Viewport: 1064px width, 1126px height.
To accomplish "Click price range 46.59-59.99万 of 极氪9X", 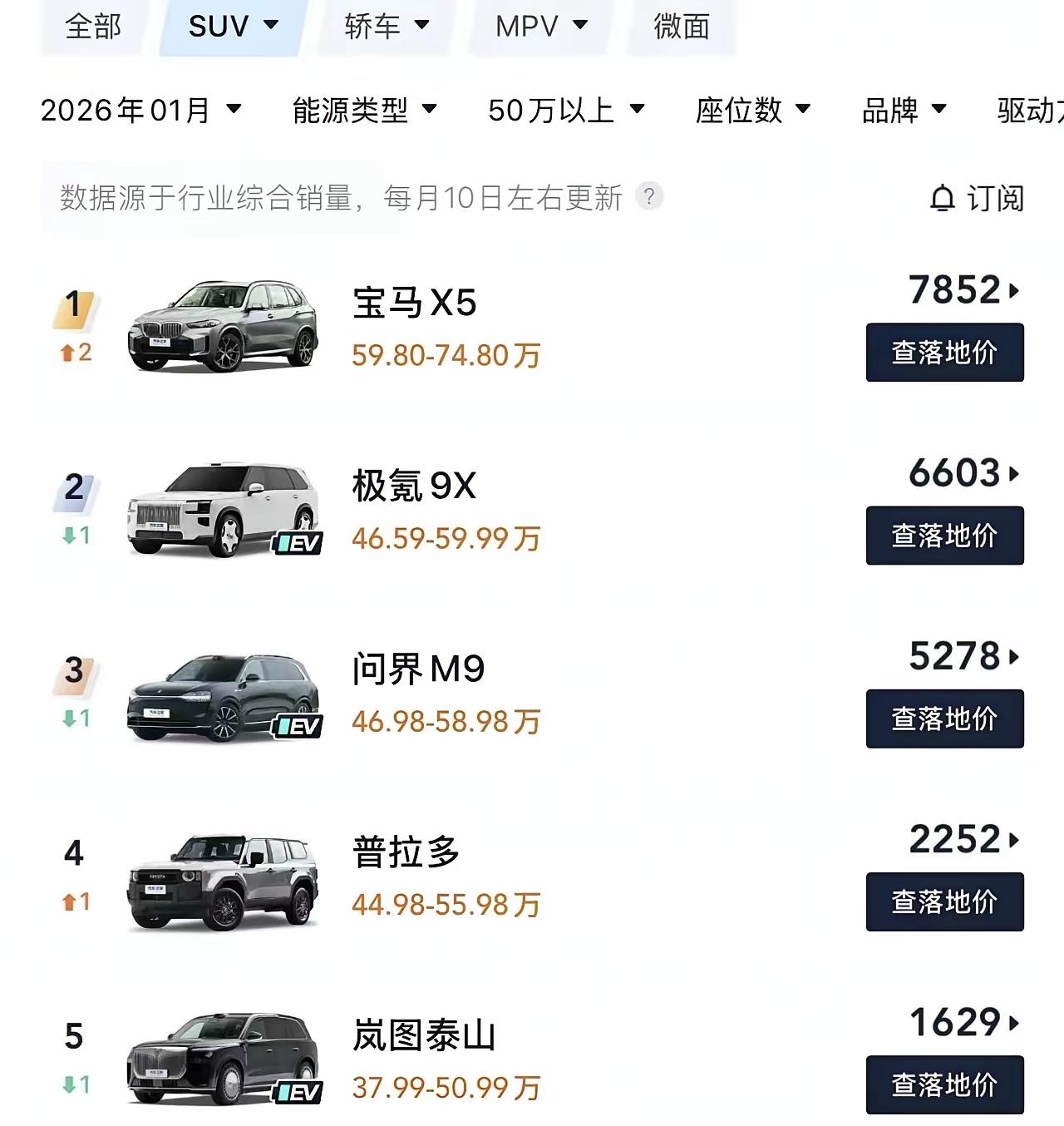I will [x=446, y=538].
